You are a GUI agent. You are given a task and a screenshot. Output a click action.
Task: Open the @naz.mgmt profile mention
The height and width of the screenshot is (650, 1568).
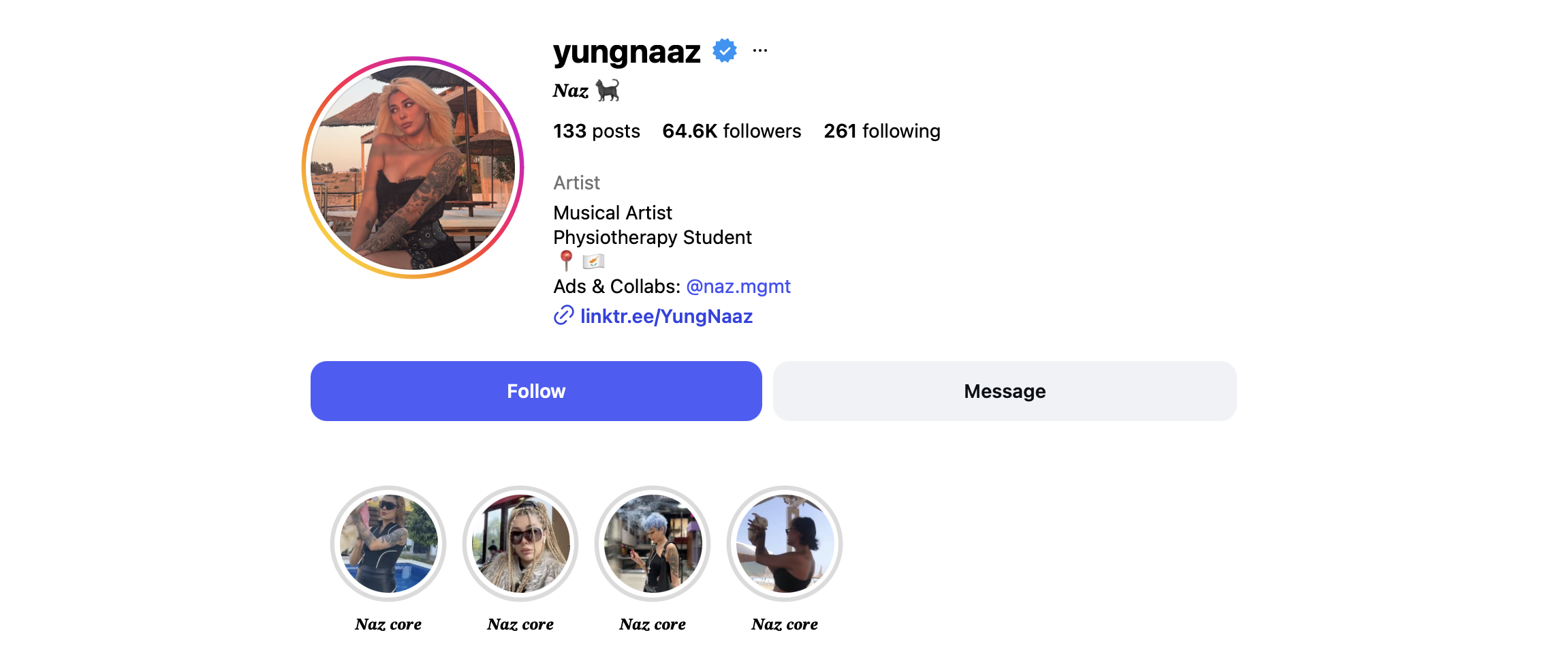coord(738,286)
